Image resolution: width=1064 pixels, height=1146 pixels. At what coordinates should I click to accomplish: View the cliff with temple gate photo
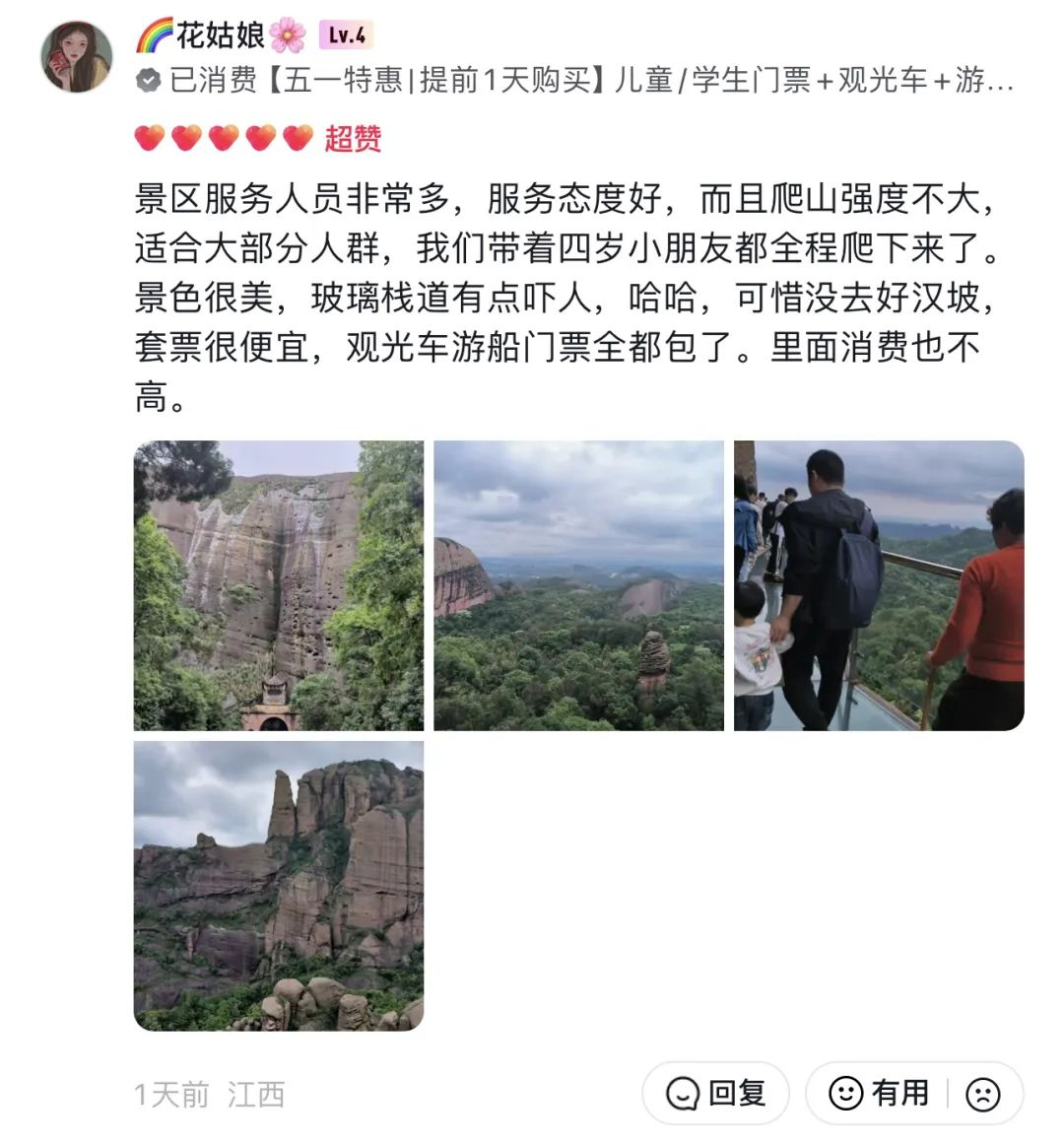279,585
